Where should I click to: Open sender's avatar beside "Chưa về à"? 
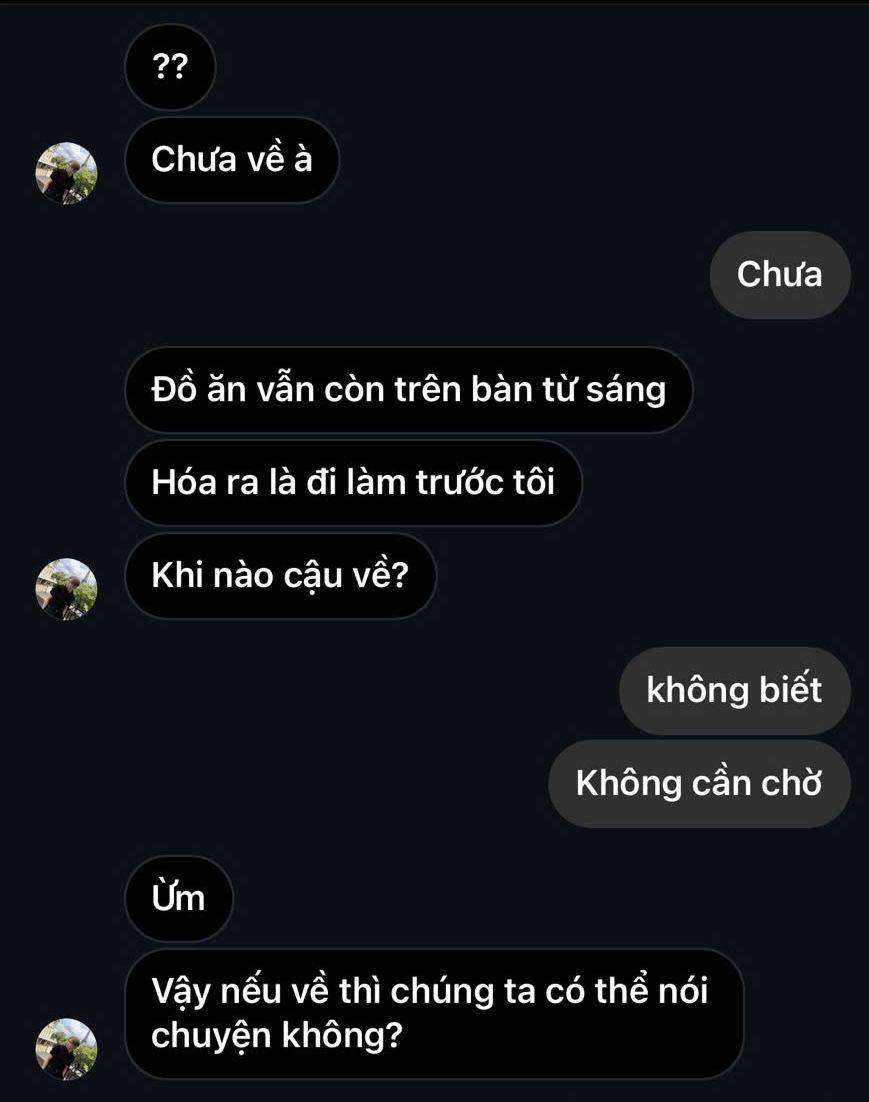tap(67, 173)
